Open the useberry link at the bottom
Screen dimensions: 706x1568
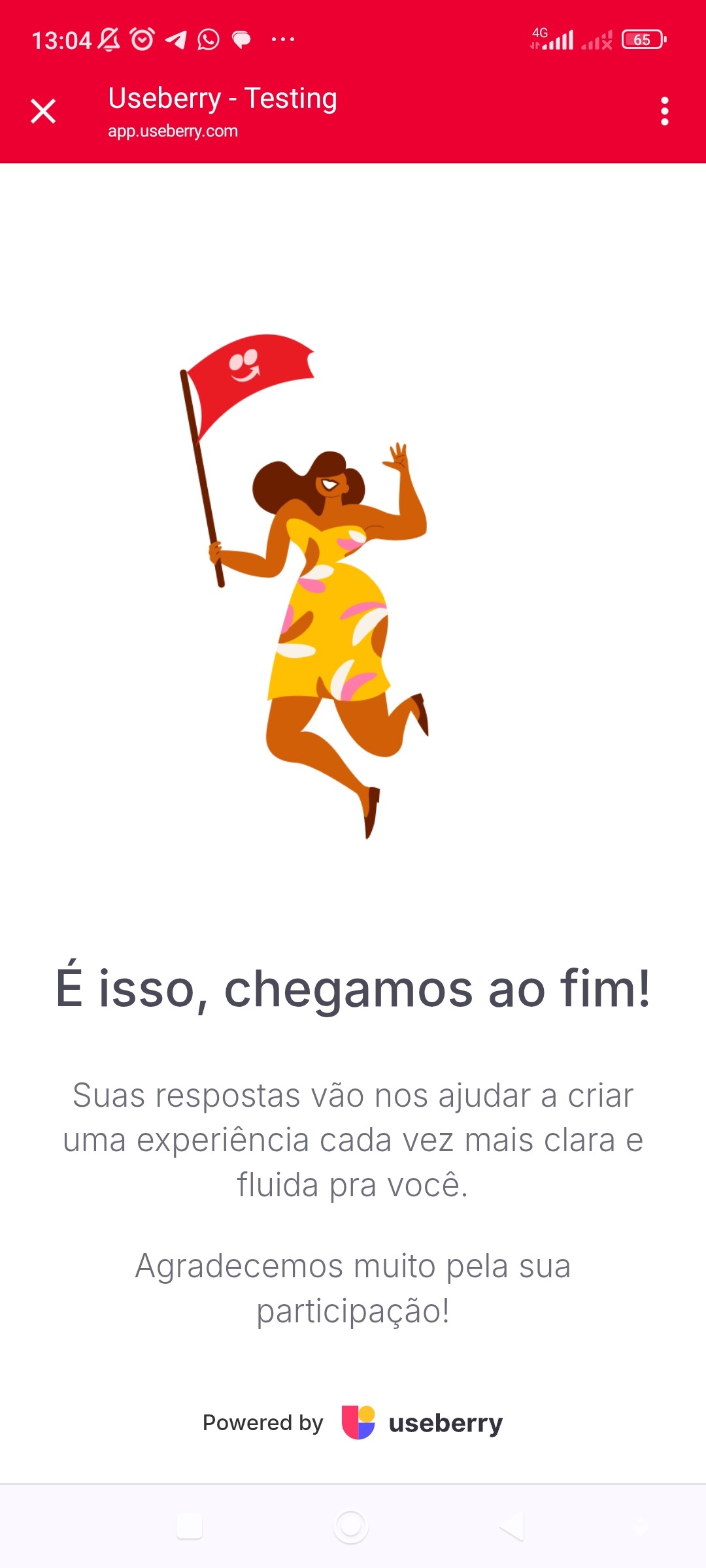422,1422
